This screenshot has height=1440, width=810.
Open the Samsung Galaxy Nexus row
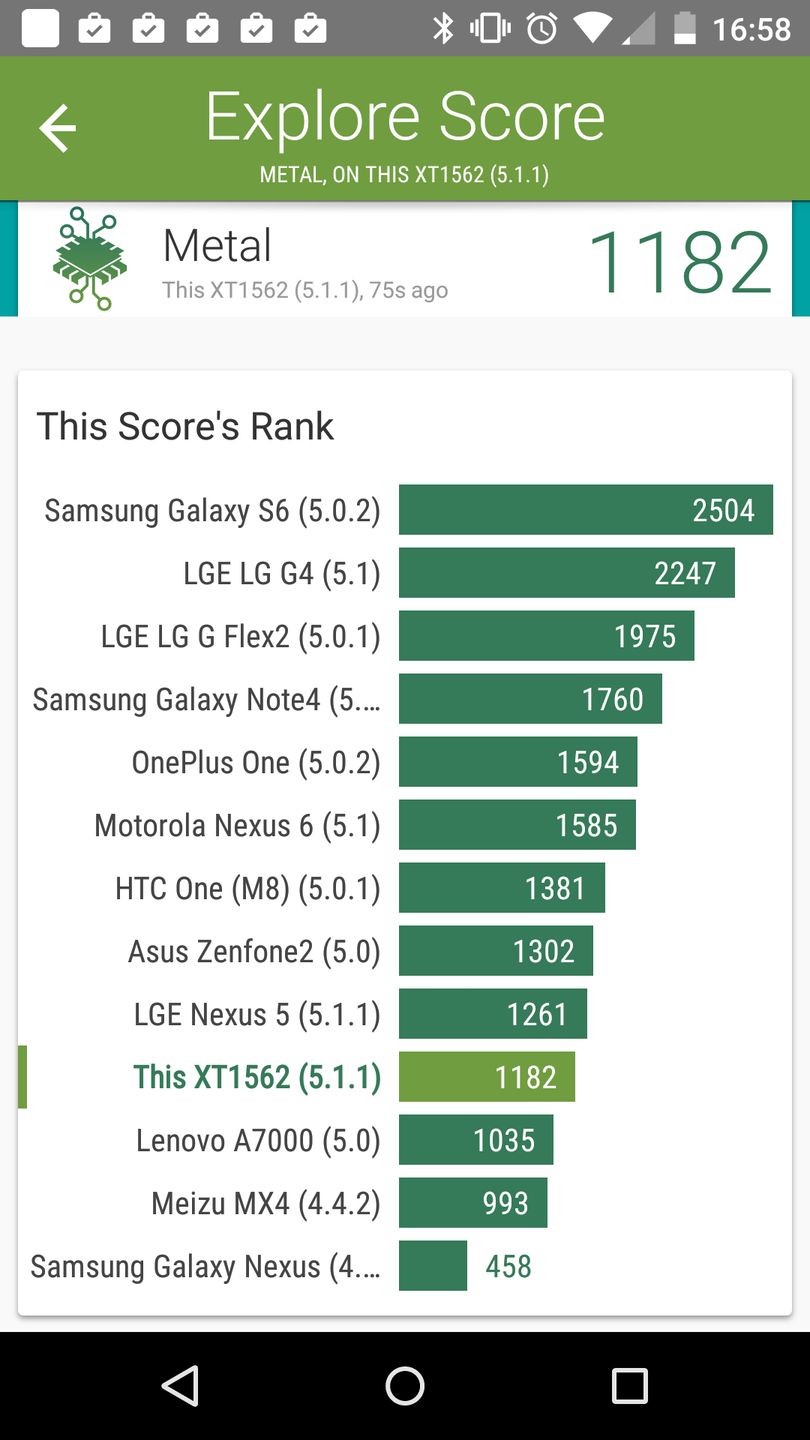point(404,1266)
